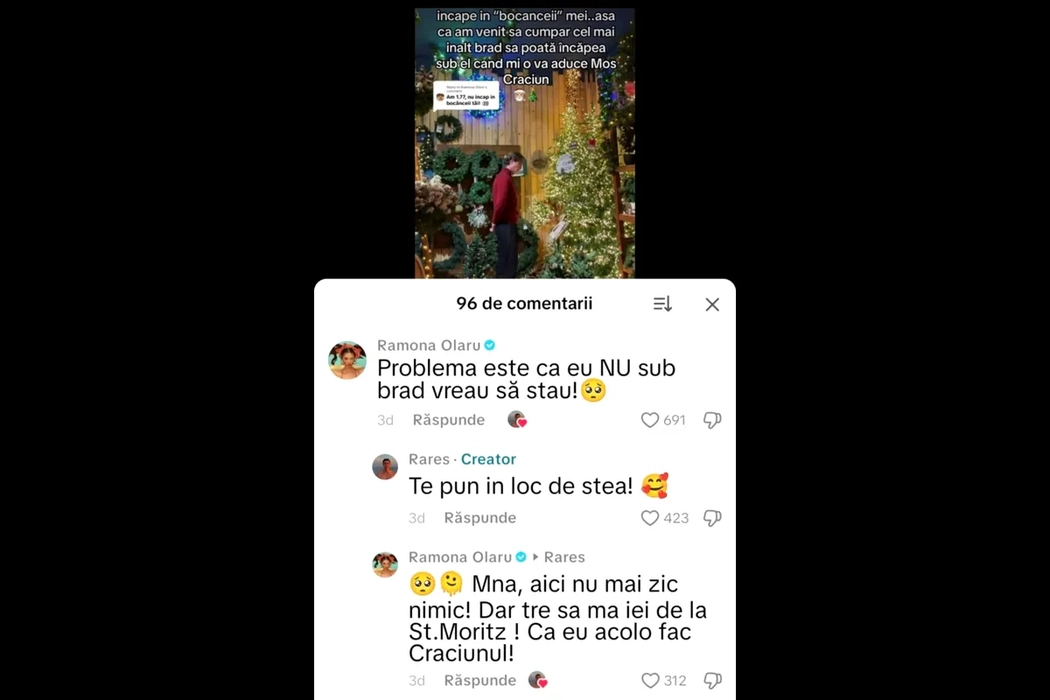Viewport: 1050px width, 700px height.
Task: Reply to Ramona's "Problema este" comment
Action: (x=448, y=420)
